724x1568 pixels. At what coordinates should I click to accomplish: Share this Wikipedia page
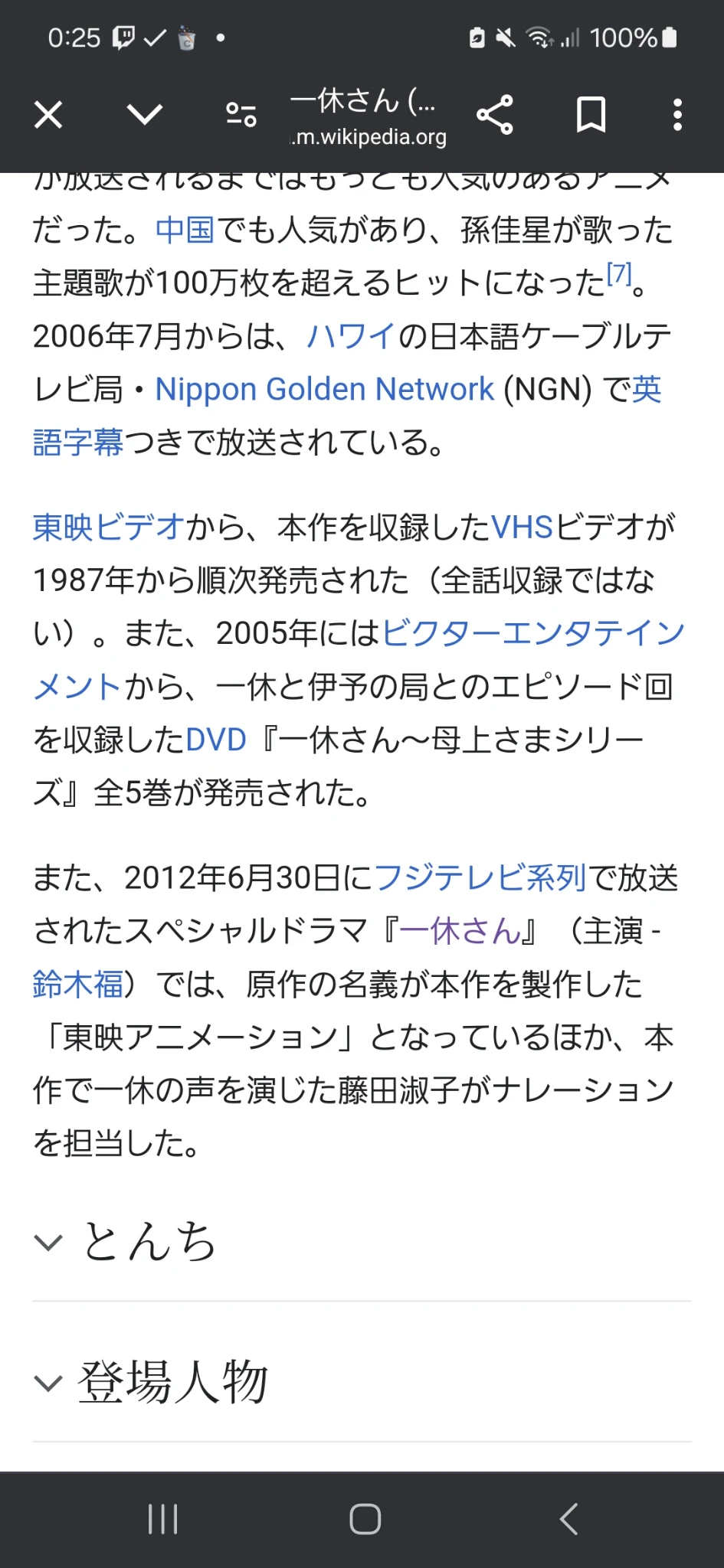[494, 116]
